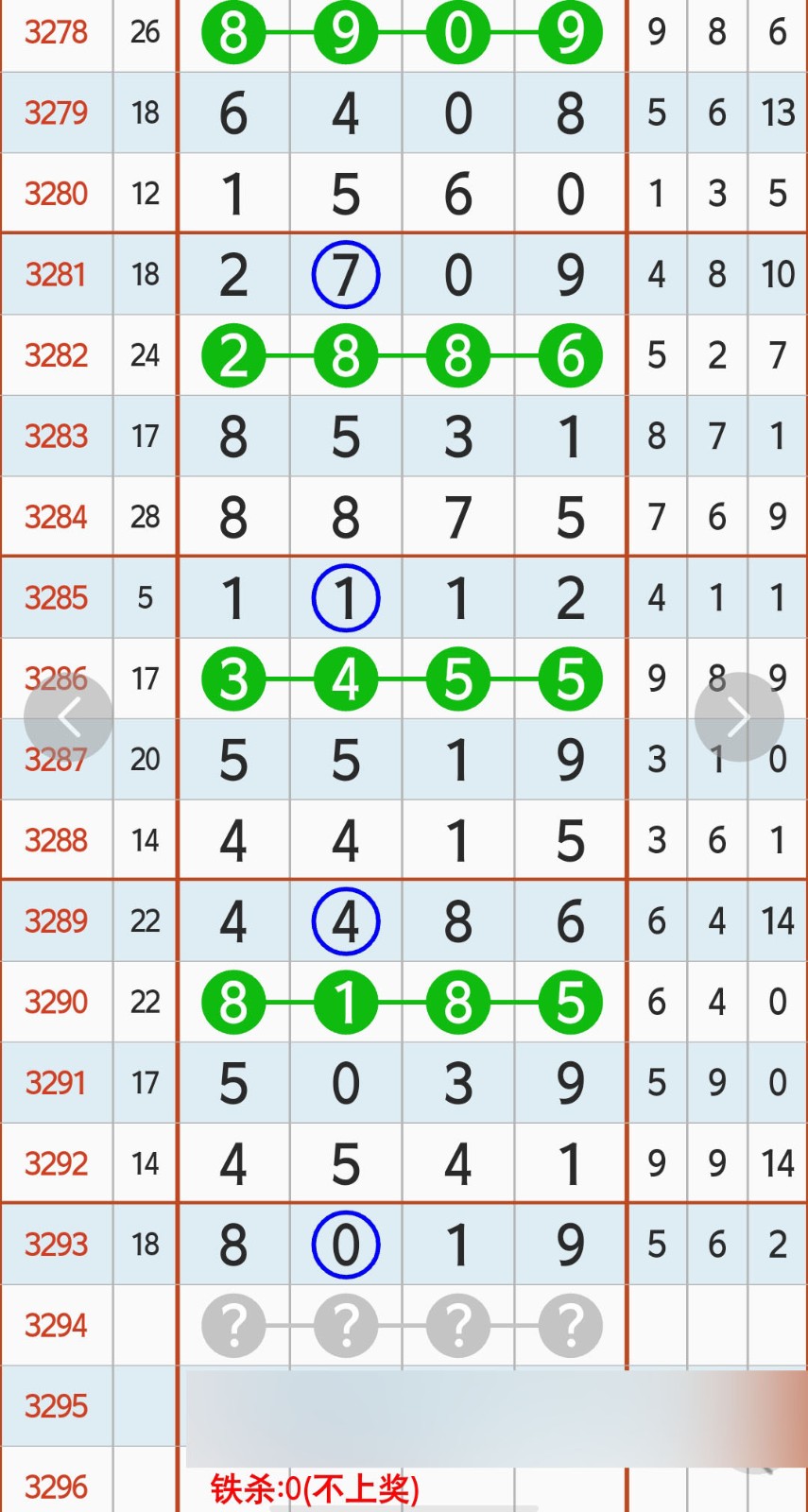Screen dimensions: 808x1512
Task: Click the last question mark placeholder in row 3294
Action: [x=571, y=1325]
